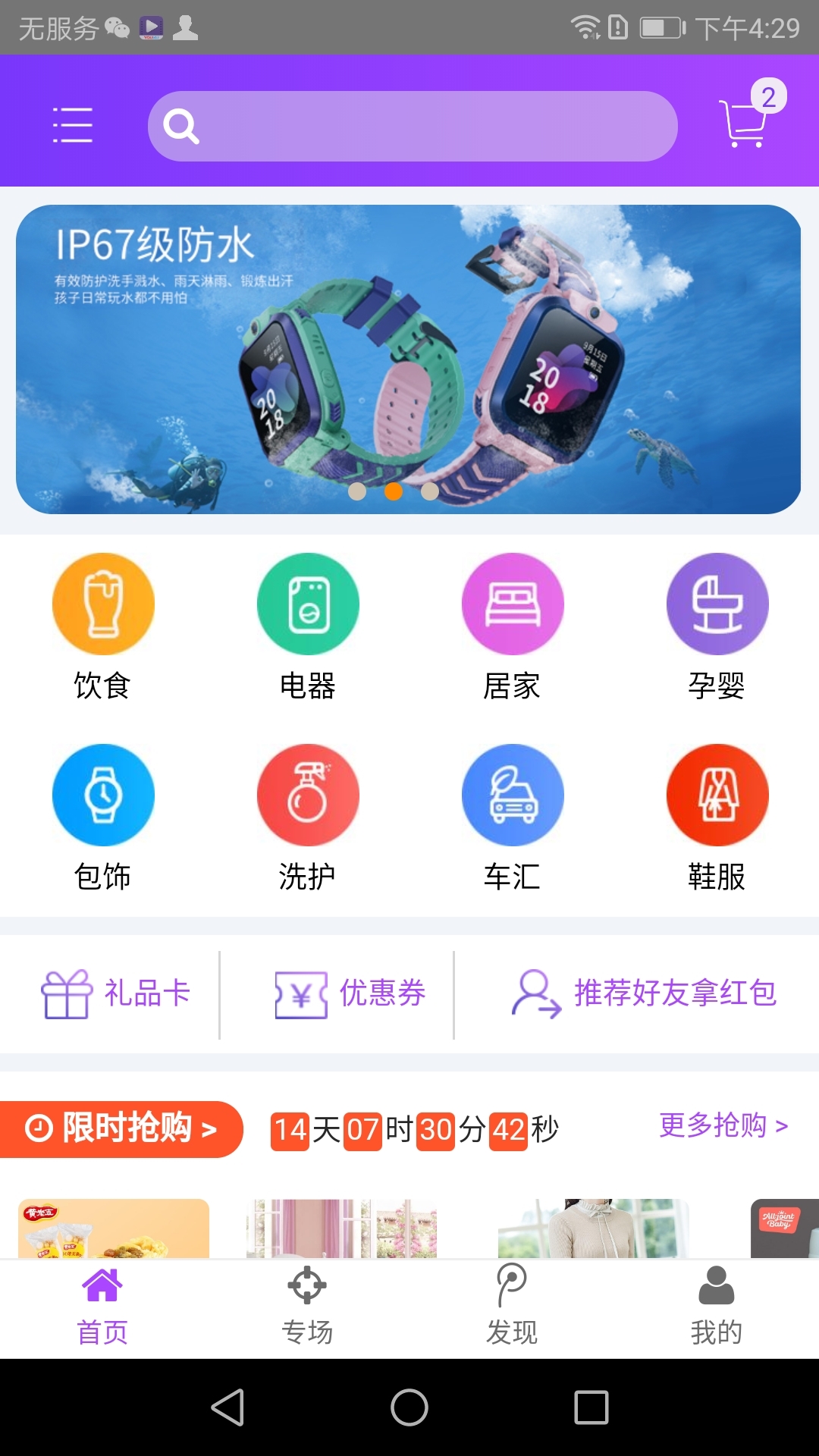Switch to the 专场 tab
The height and width of the screenshot is (1456, 819).
point(307,1307)
